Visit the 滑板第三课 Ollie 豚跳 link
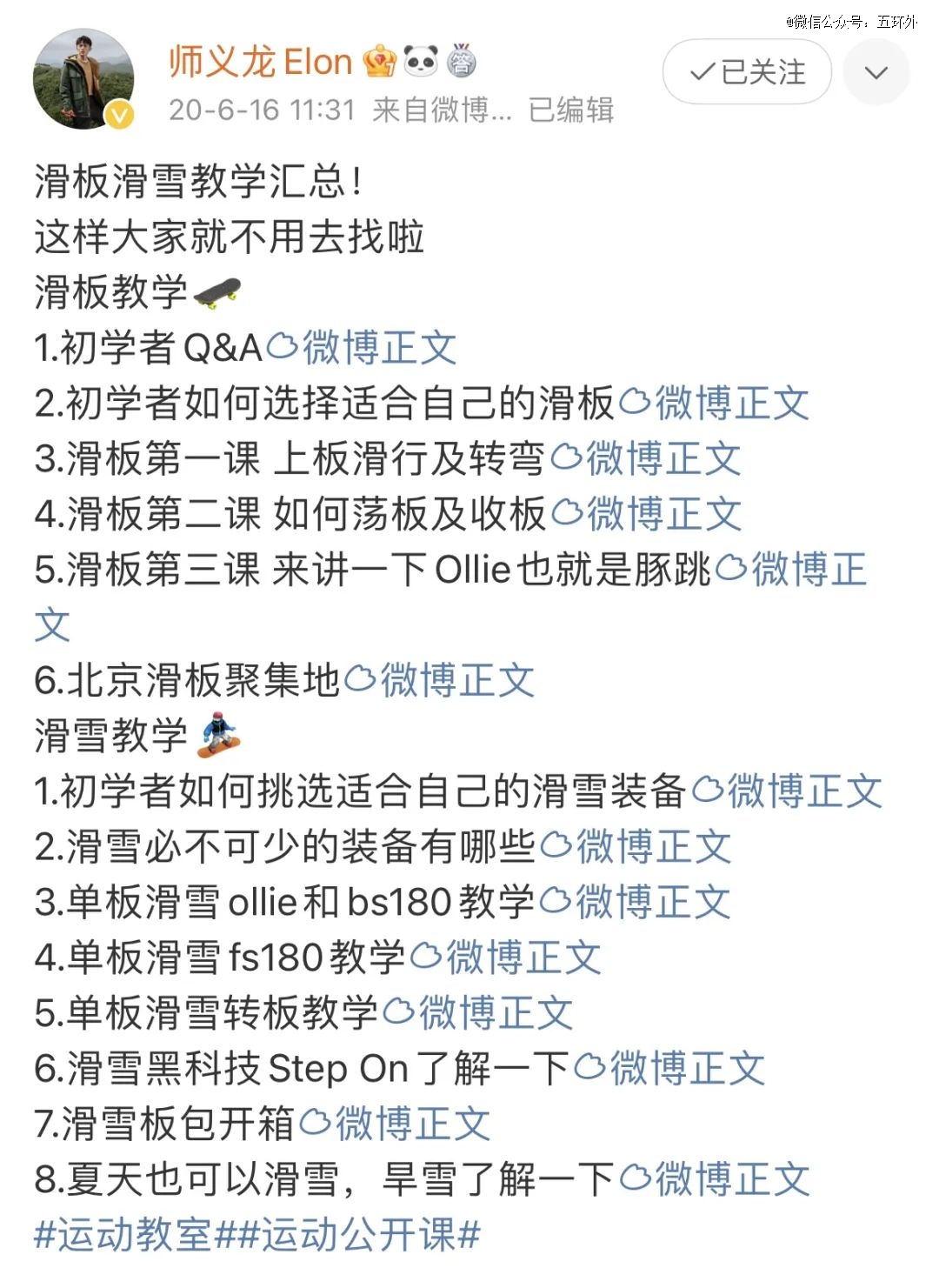 [792, 571]
